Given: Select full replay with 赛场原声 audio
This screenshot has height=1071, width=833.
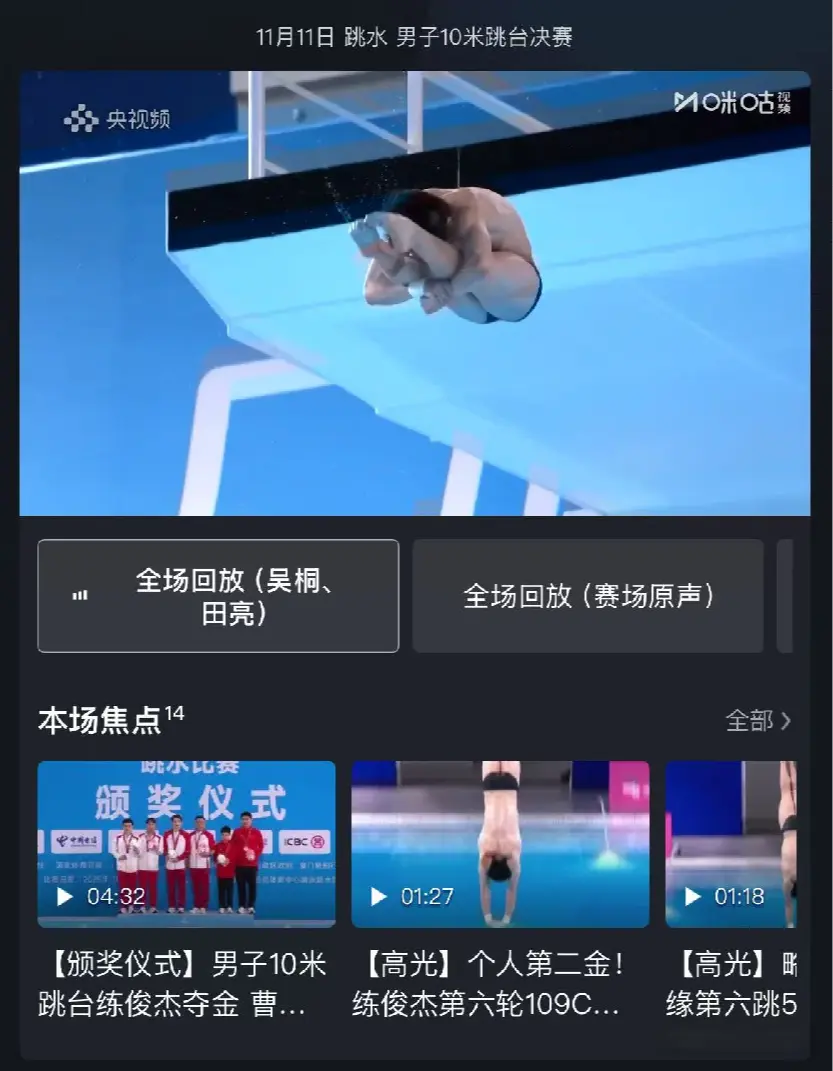Looking at the screenshot, I should (x=588, y=596).
